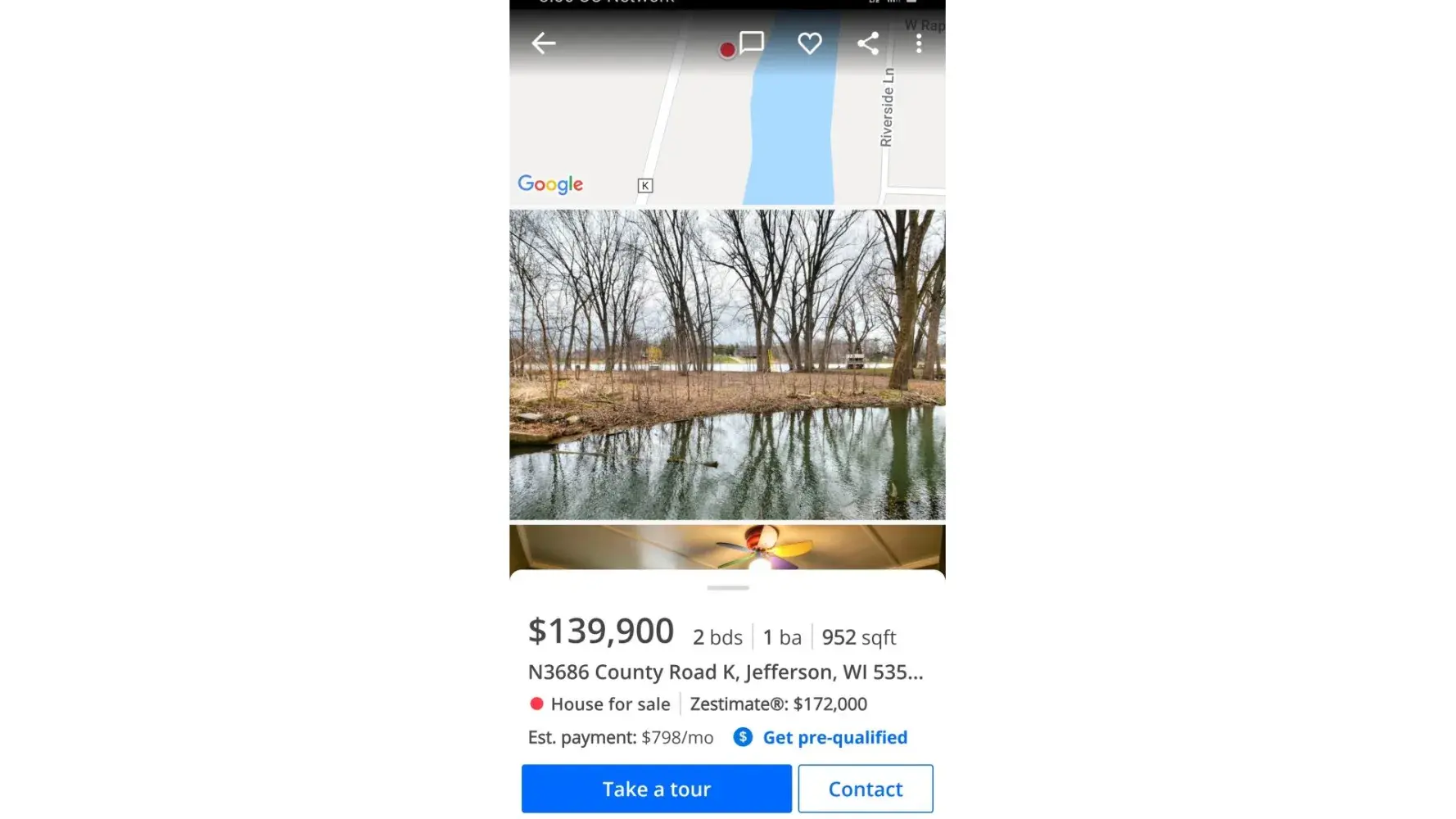The height and width of the screenshot is (819, 1456).
Task: Tap the Take a tour button
Action: click(656, 789)
